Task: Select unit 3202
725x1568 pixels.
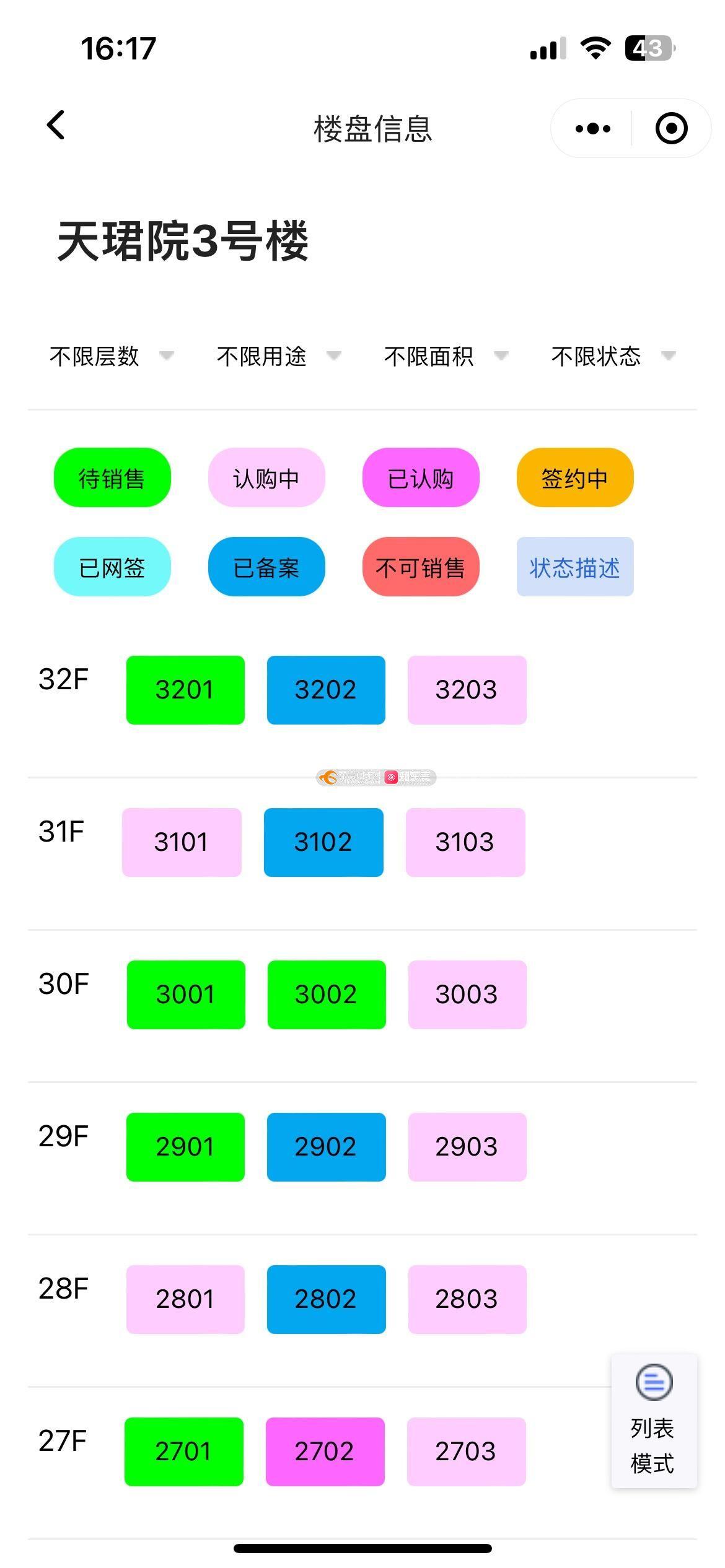Action: 325,689
